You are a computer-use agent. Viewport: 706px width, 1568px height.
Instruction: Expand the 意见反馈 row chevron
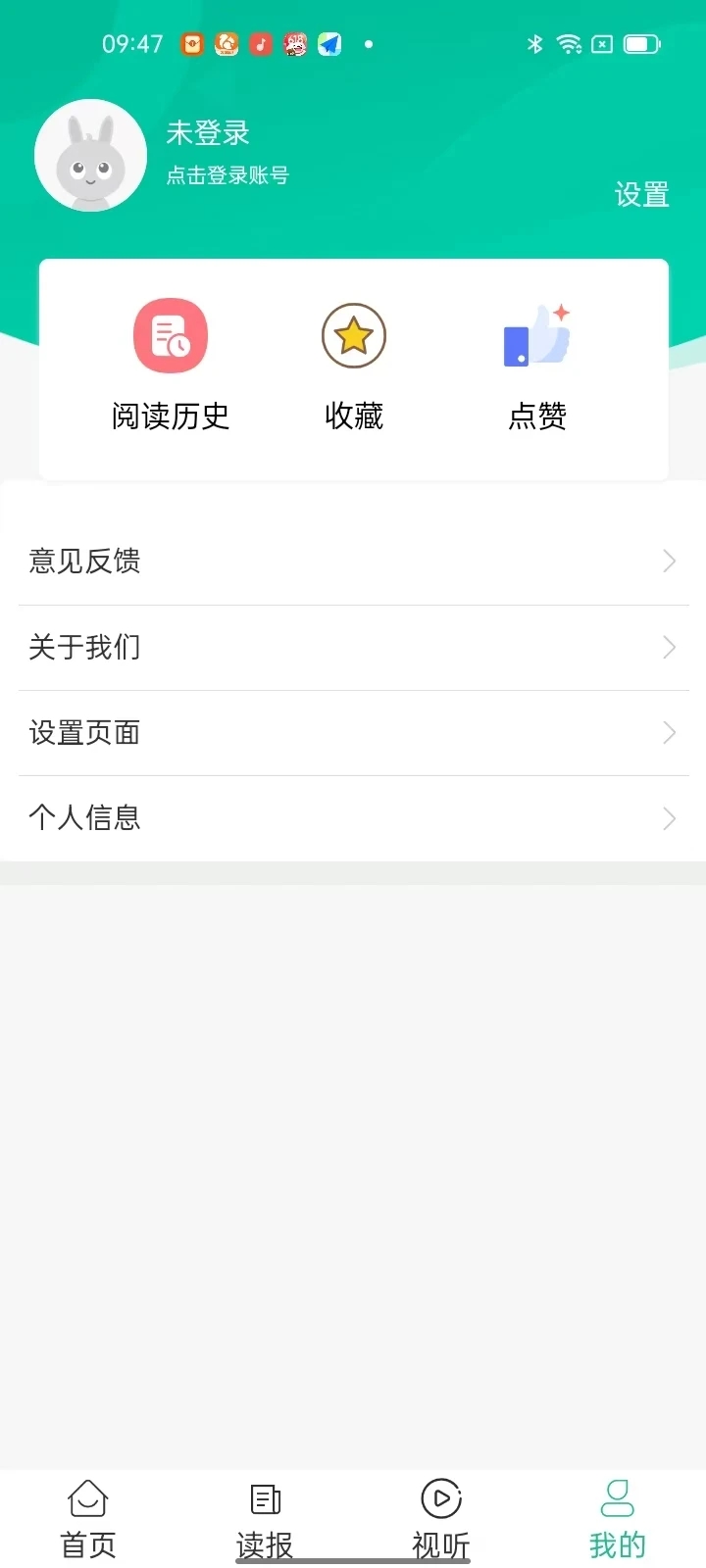pos(670,561)
